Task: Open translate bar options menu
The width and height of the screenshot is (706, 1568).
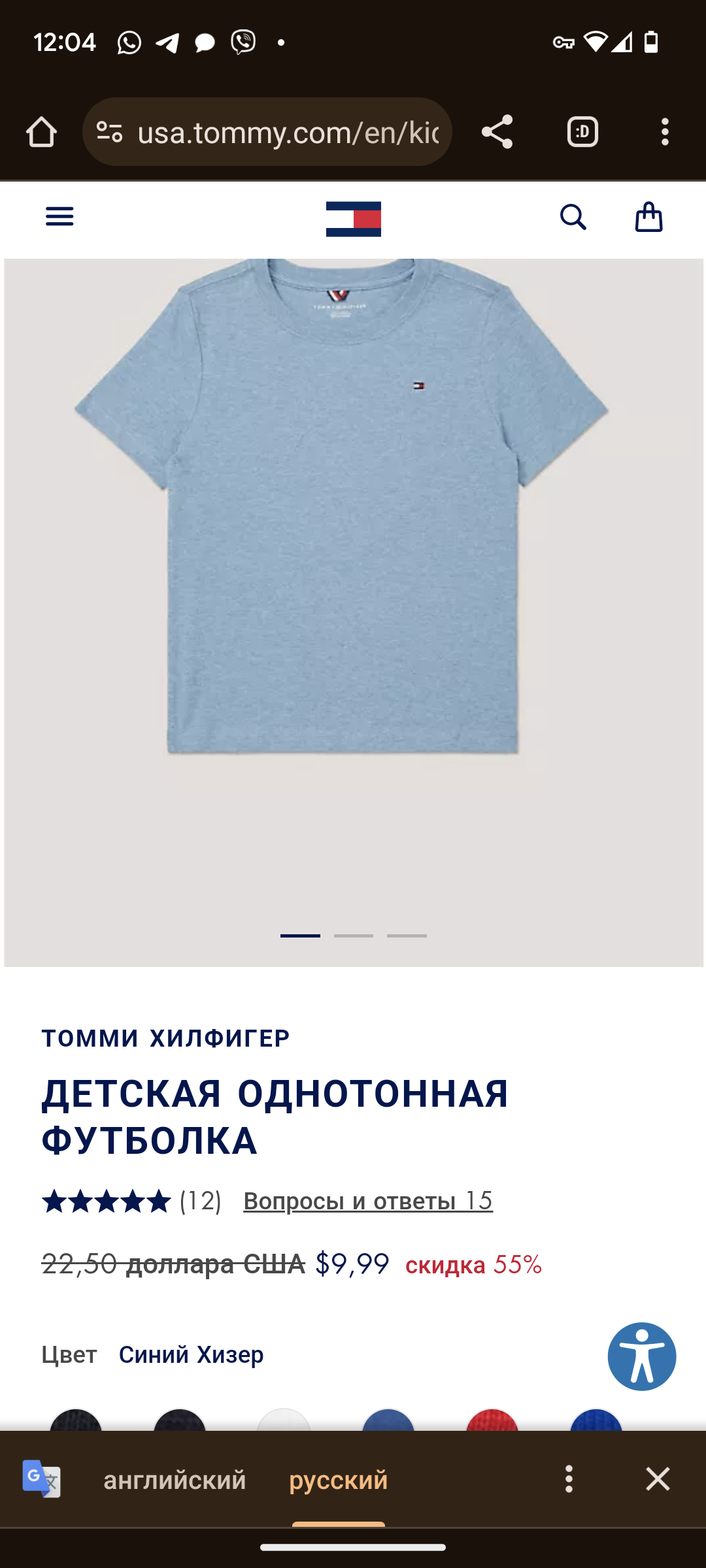Action: [569, 1478]
